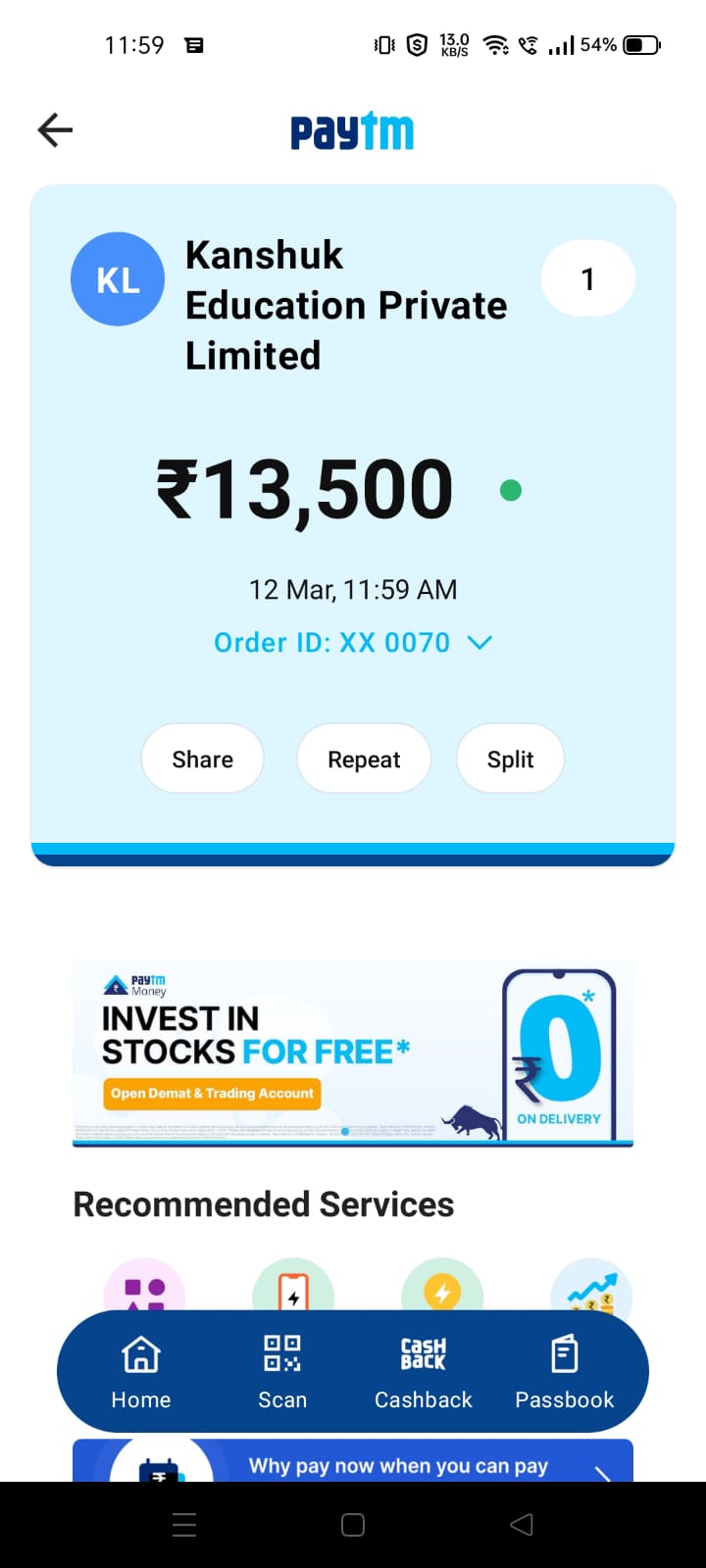Go to the Home tab
Image resolution: width=706 pixels, height=1568 pixels.
pyautogui.click(x=141, y=1372)
